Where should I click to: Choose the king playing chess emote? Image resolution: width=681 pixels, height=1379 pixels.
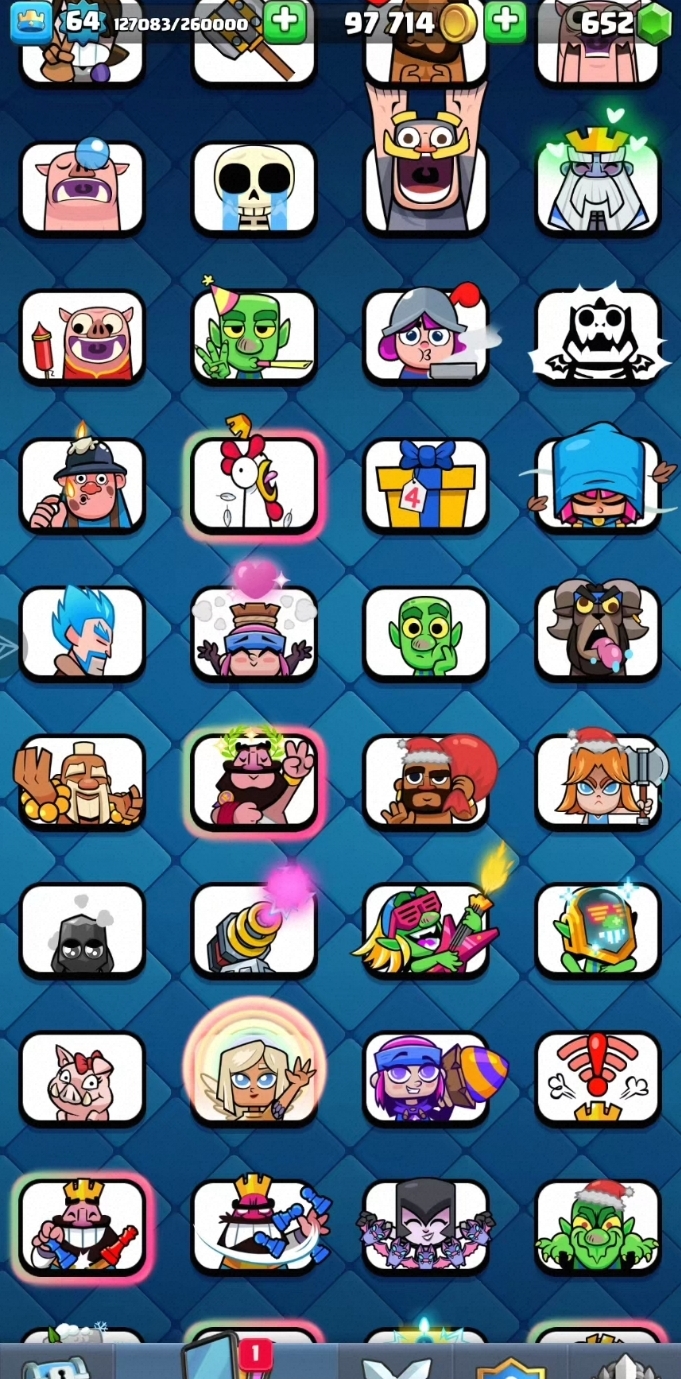(82, 1225)
